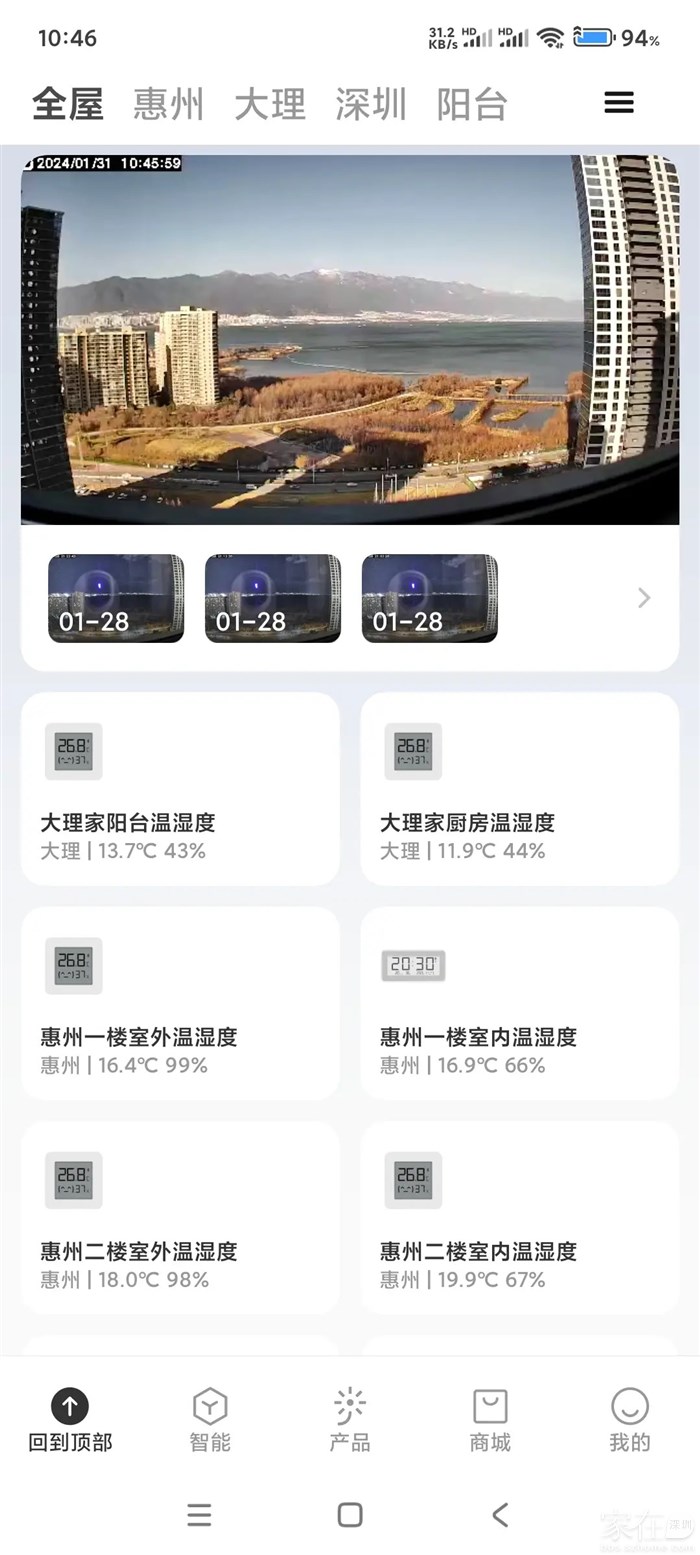This screenshot has height=1555, width=700.
Task: Expand camera recordings with the right chevron
Action: coord(644,598)
